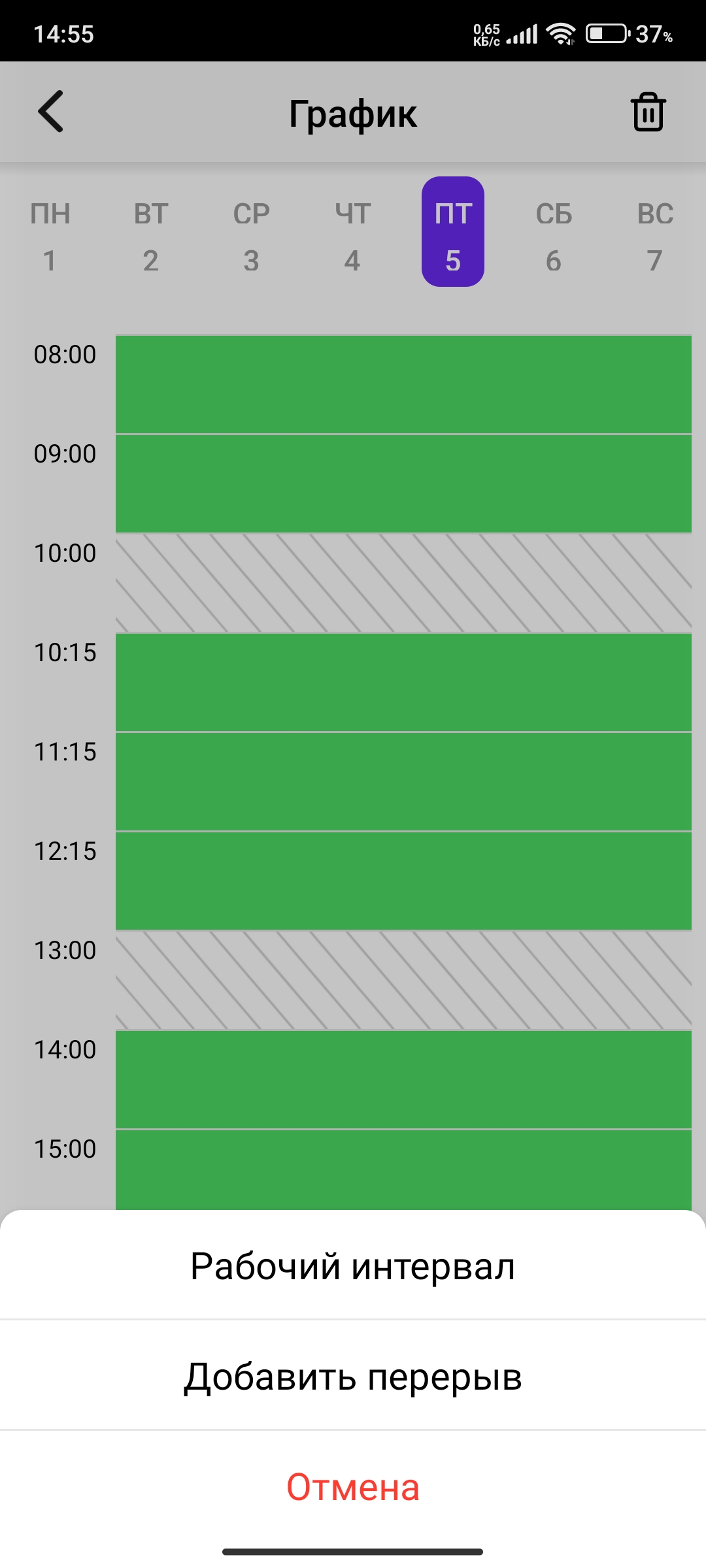Open the 08:00 working slot

pyautogui.click(x=403, y=384)
